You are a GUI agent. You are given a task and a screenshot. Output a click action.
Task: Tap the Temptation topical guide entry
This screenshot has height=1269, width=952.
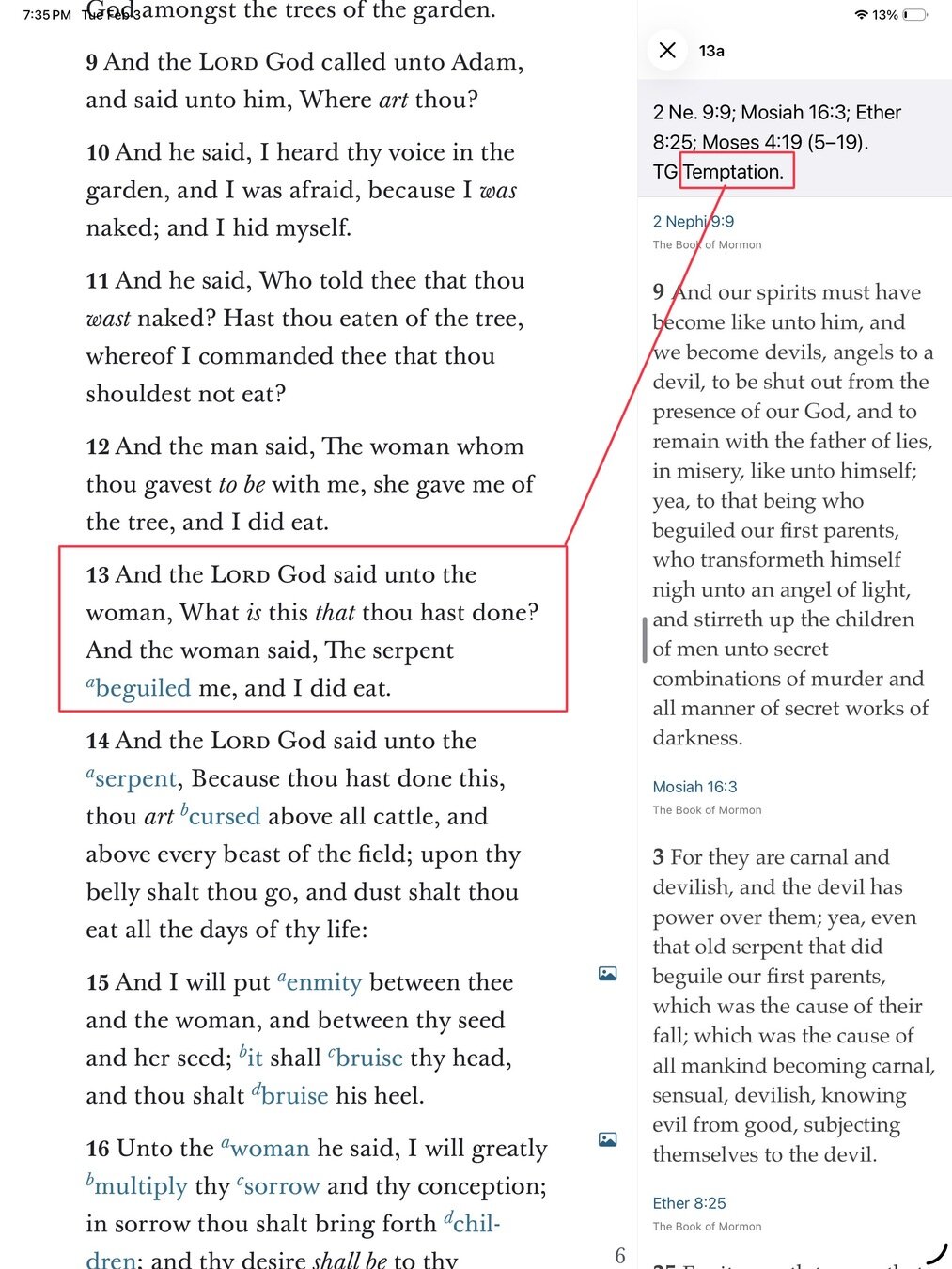[x=733, y=172]
